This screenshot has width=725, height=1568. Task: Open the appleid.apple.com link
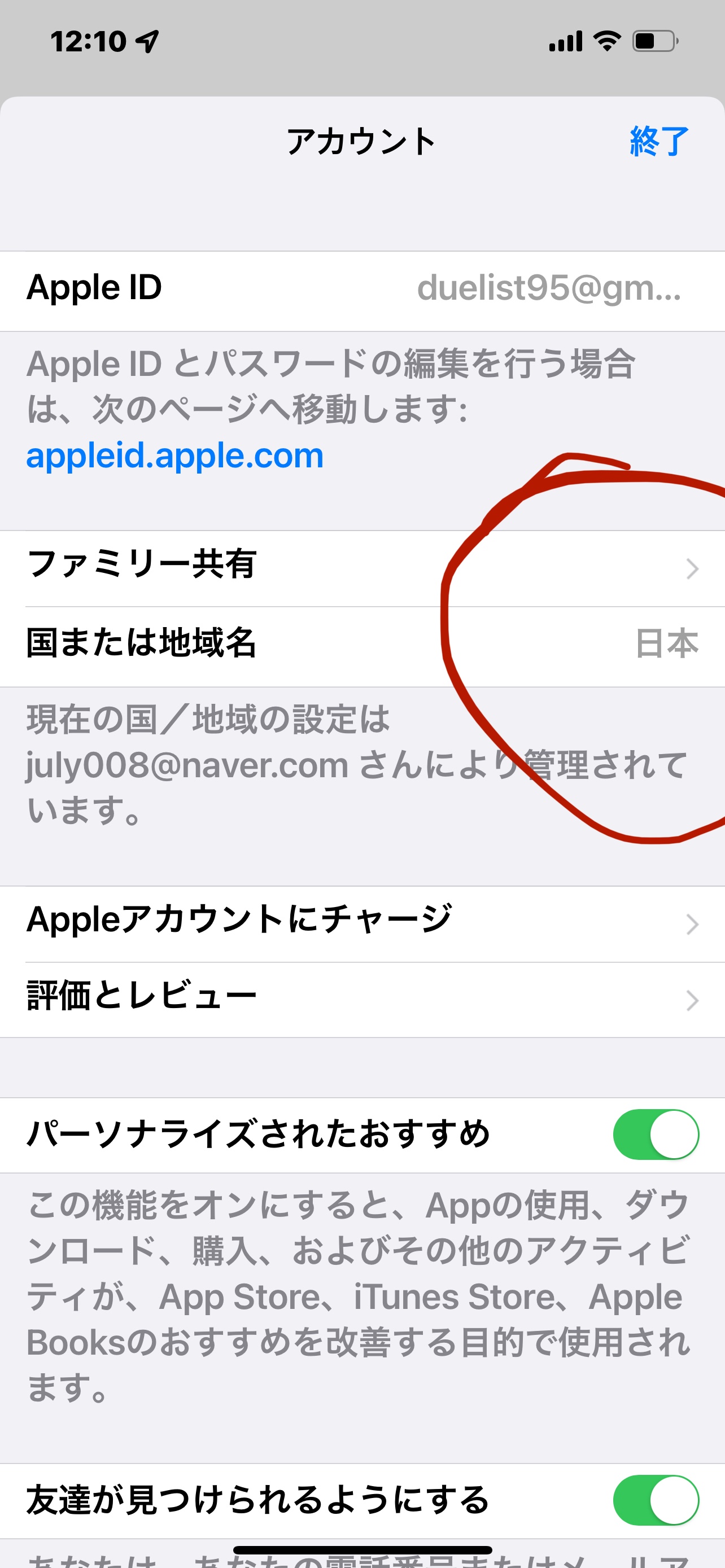tap(174, 455)
